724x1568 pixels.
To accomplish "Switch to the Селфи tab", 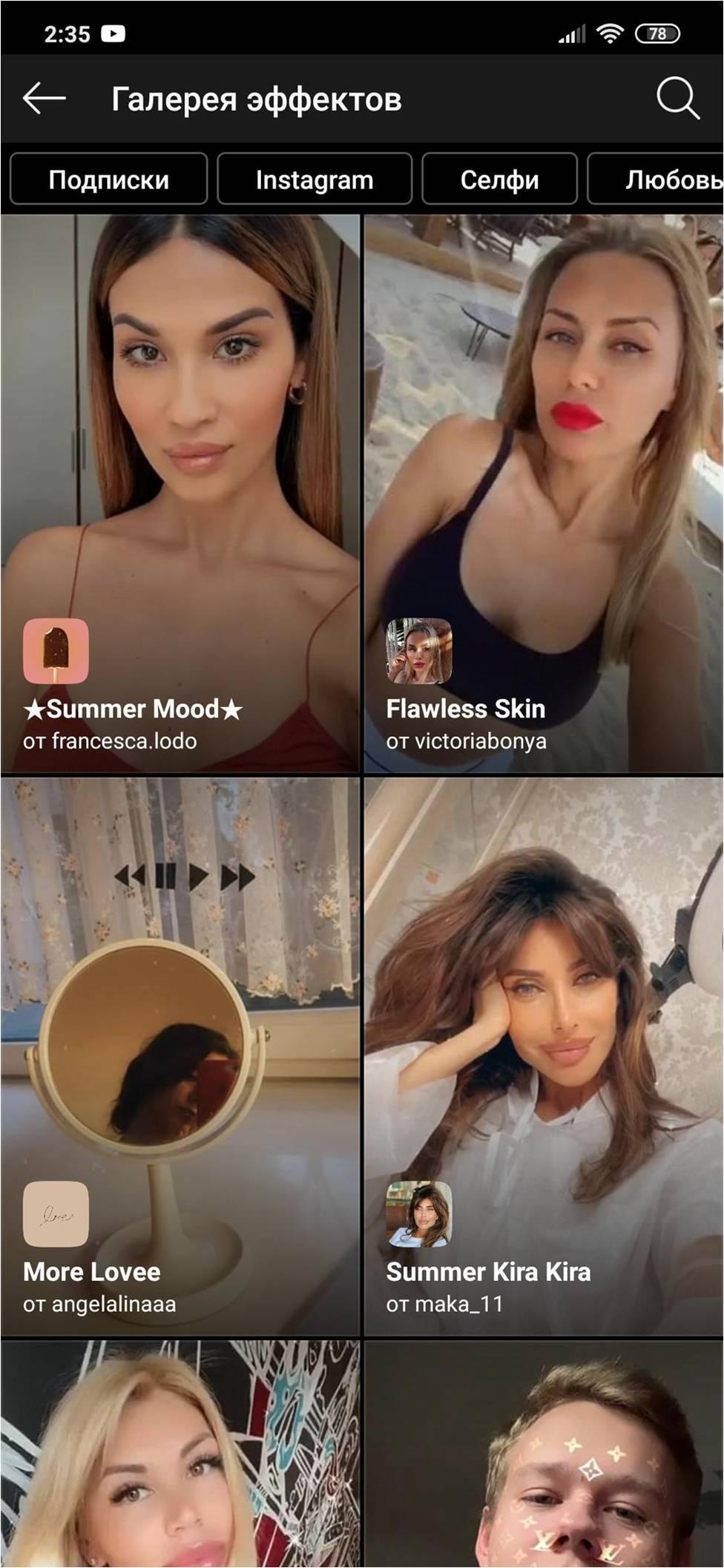I will (x=499, y=180).
